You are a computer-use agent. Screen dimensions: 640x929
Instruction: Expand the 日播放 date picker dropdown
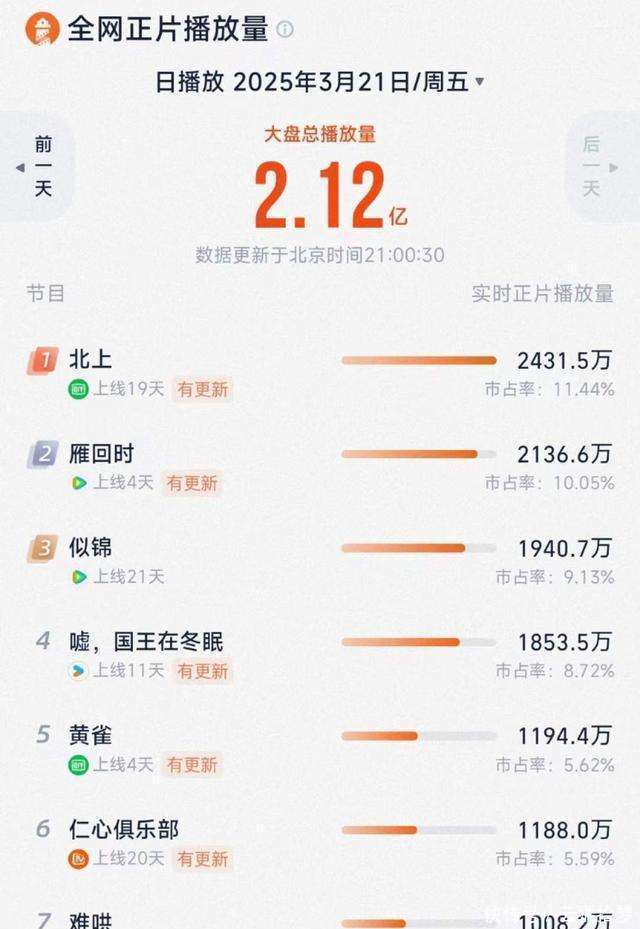click(479, 82)
